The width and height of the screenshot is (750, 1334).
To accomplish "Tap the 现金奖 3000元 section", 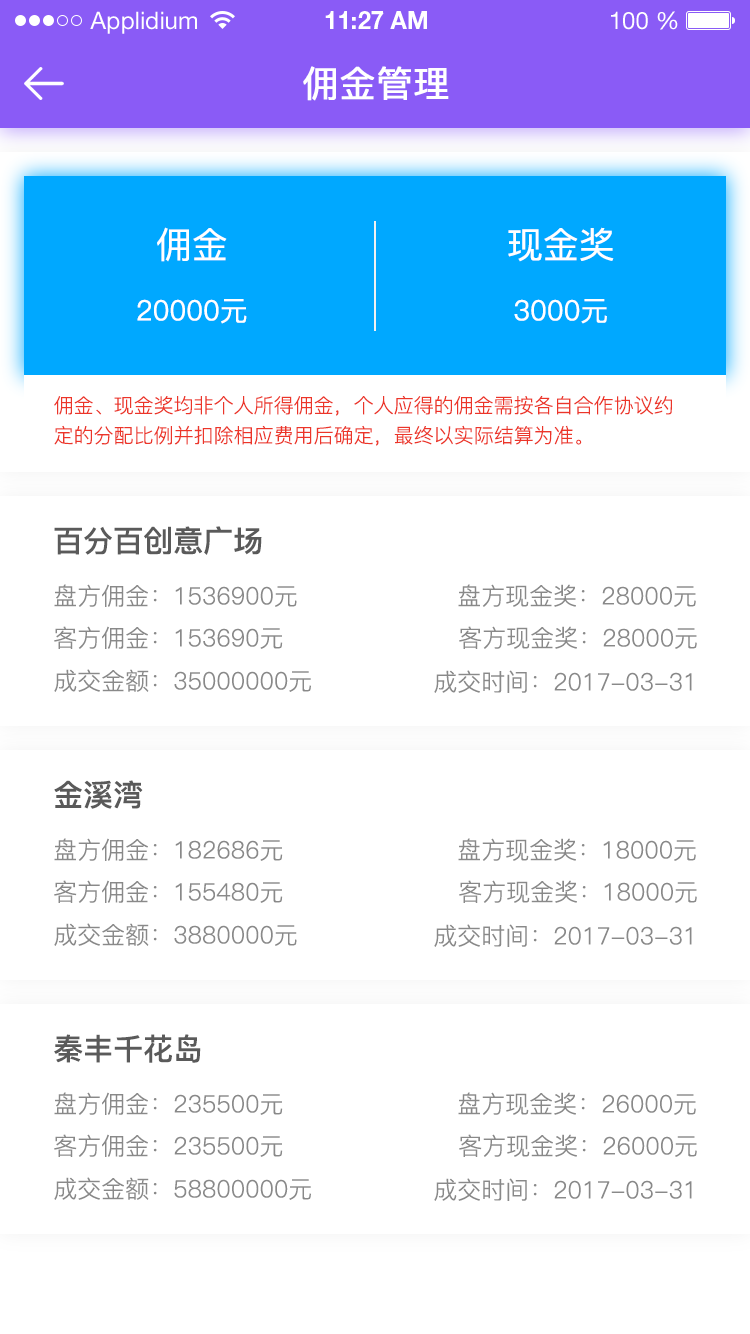I will (560, 275).
